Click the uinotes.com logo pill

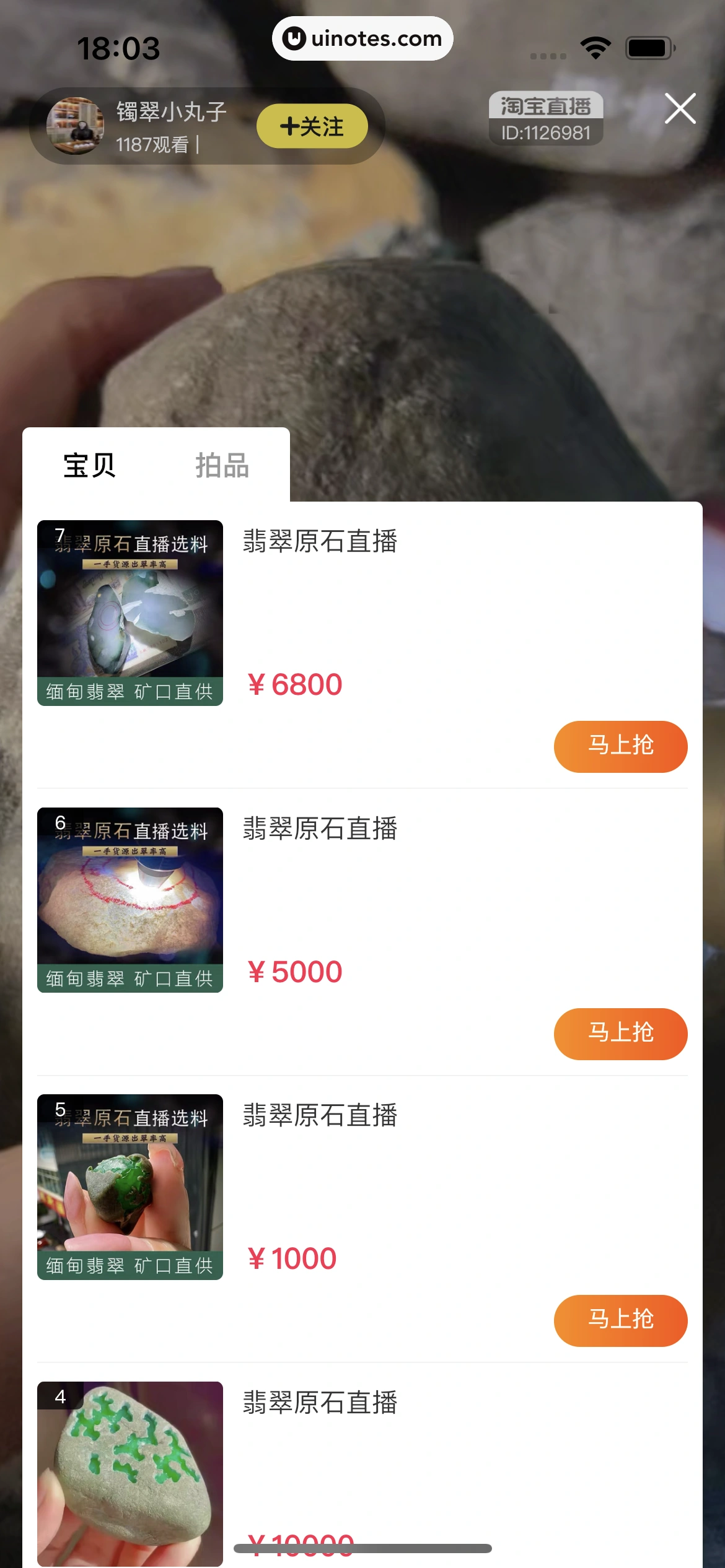[362, 38]
